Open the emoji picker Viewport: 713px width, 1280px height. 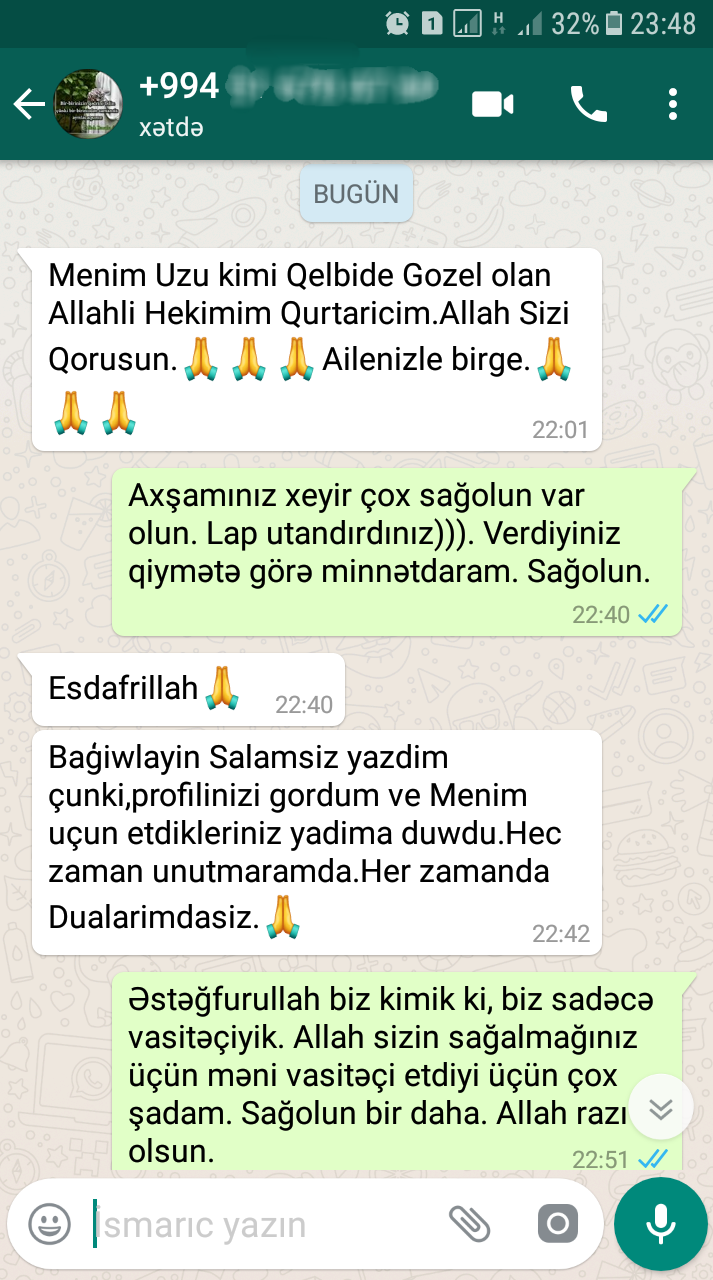tap(49, 1223)
